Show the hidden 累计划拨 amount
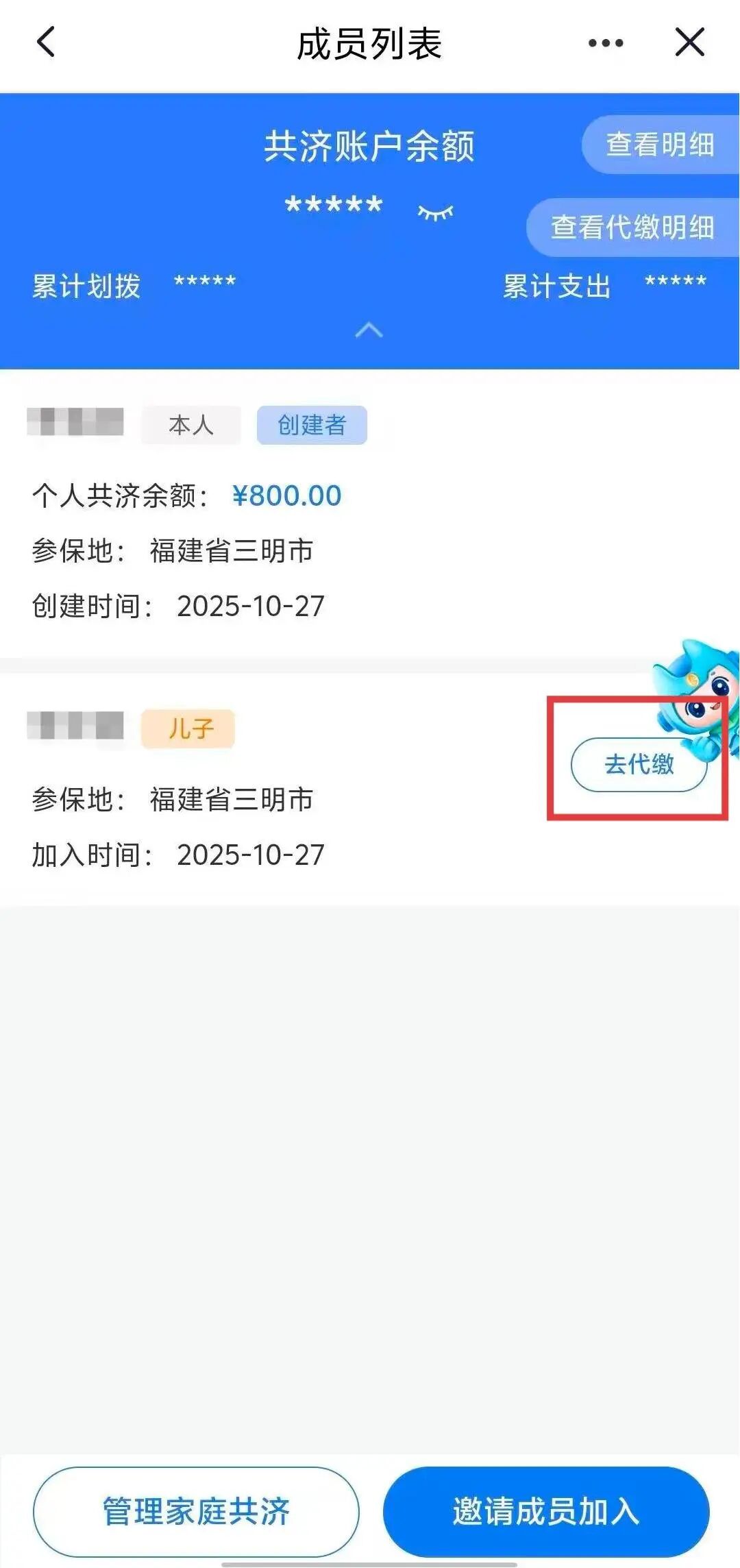The height and width of the screenshot is (1568, 740). pos(206,282)
